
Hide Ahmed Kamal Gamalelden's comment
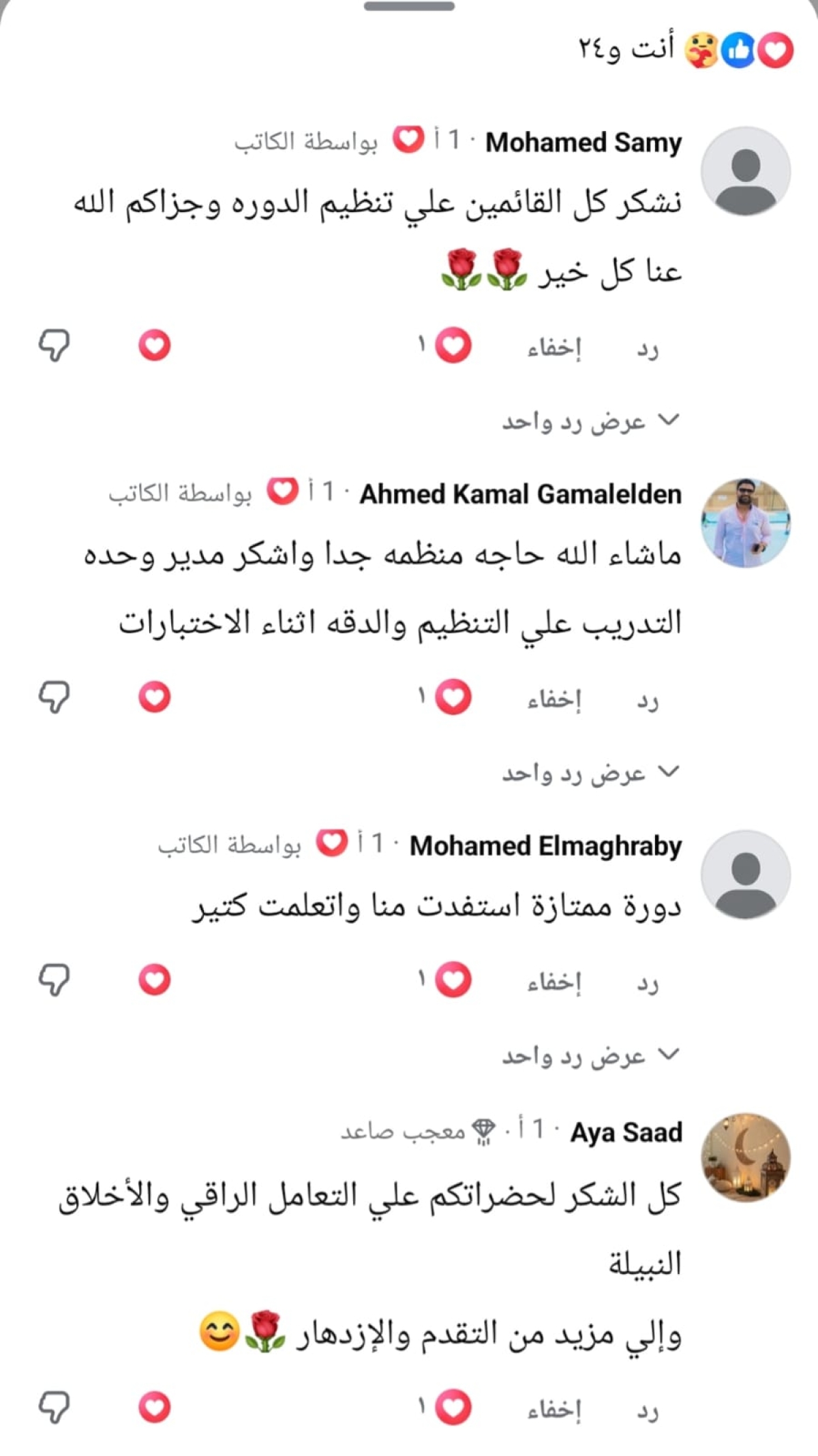[x=554, y=700]
